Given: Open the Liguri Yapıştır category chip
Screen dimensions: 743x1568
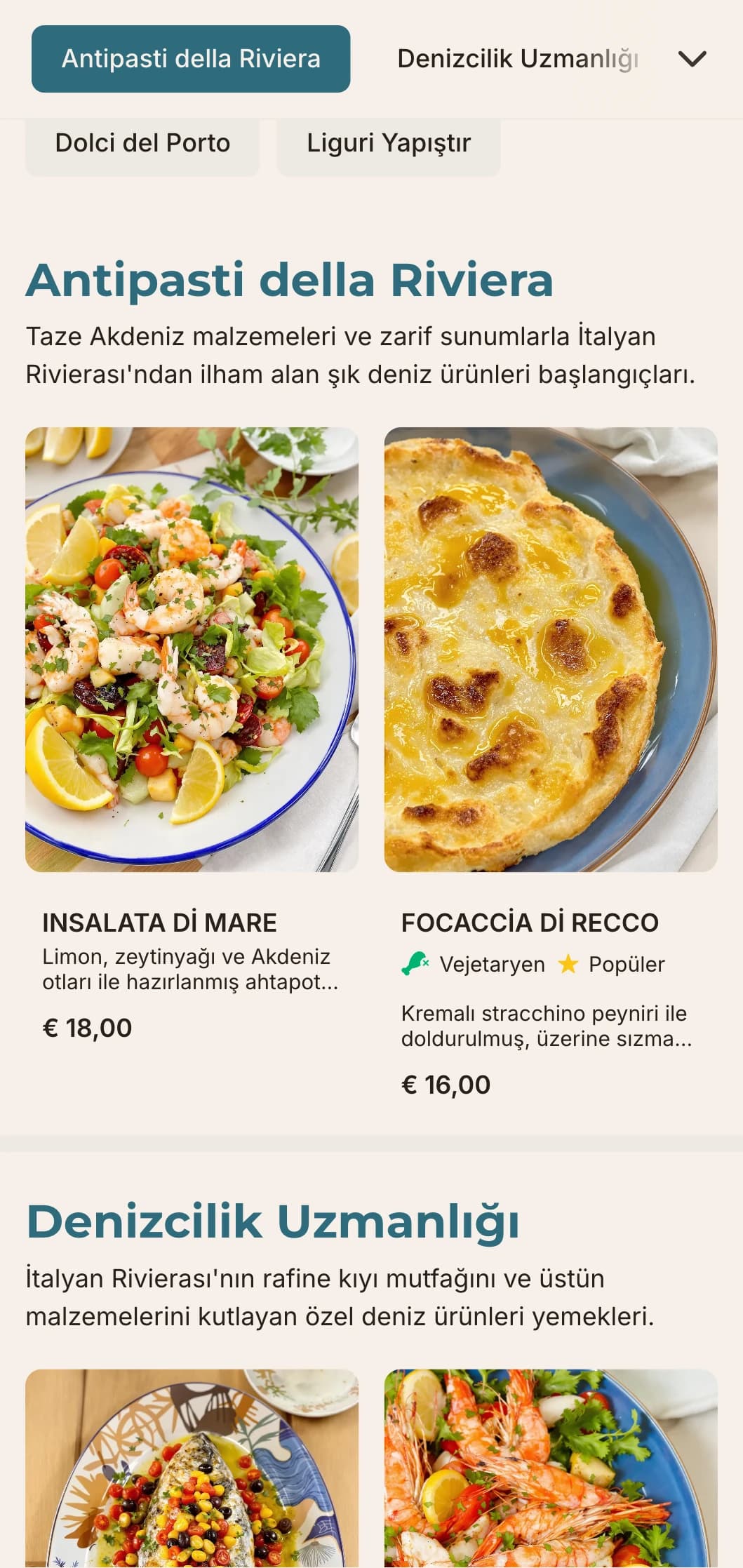Looking at the screenshot, I should click(x=388, y=144).
